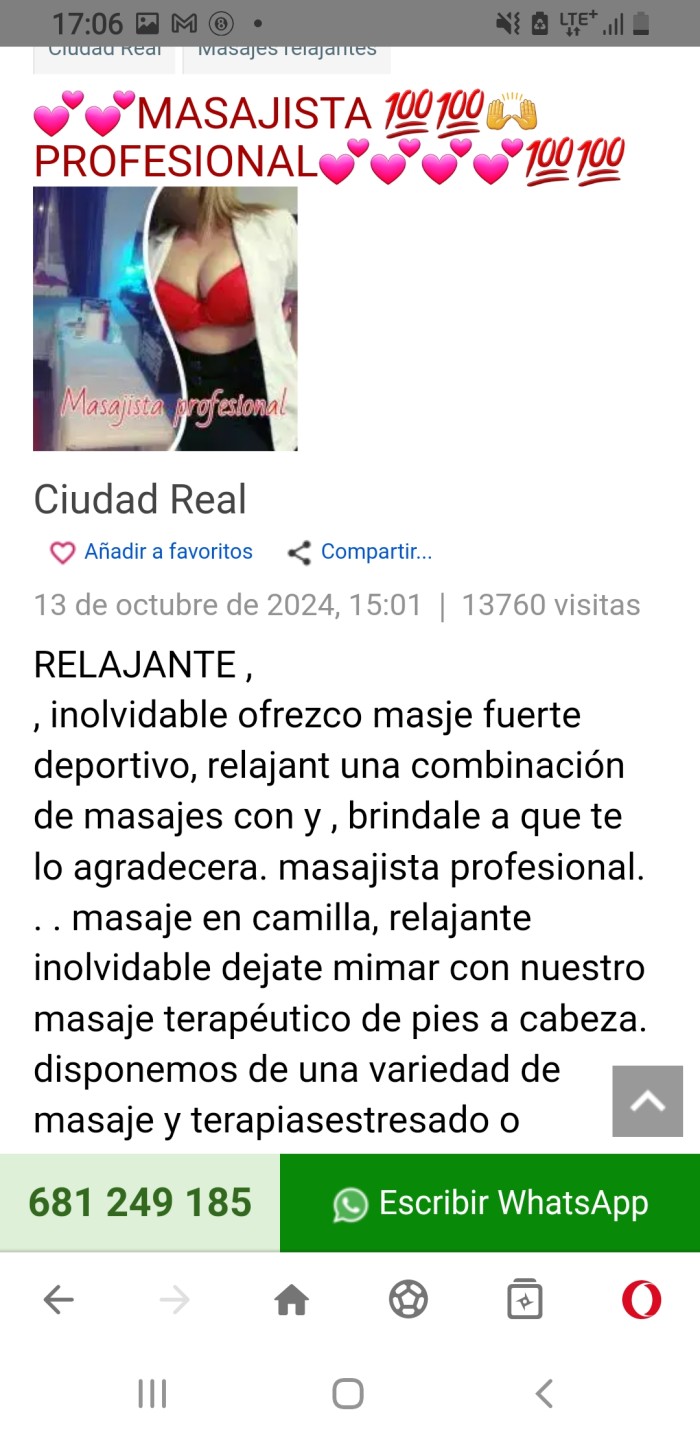
Task: Go to the phone's home screen
Action: [x=348, y=1393]
